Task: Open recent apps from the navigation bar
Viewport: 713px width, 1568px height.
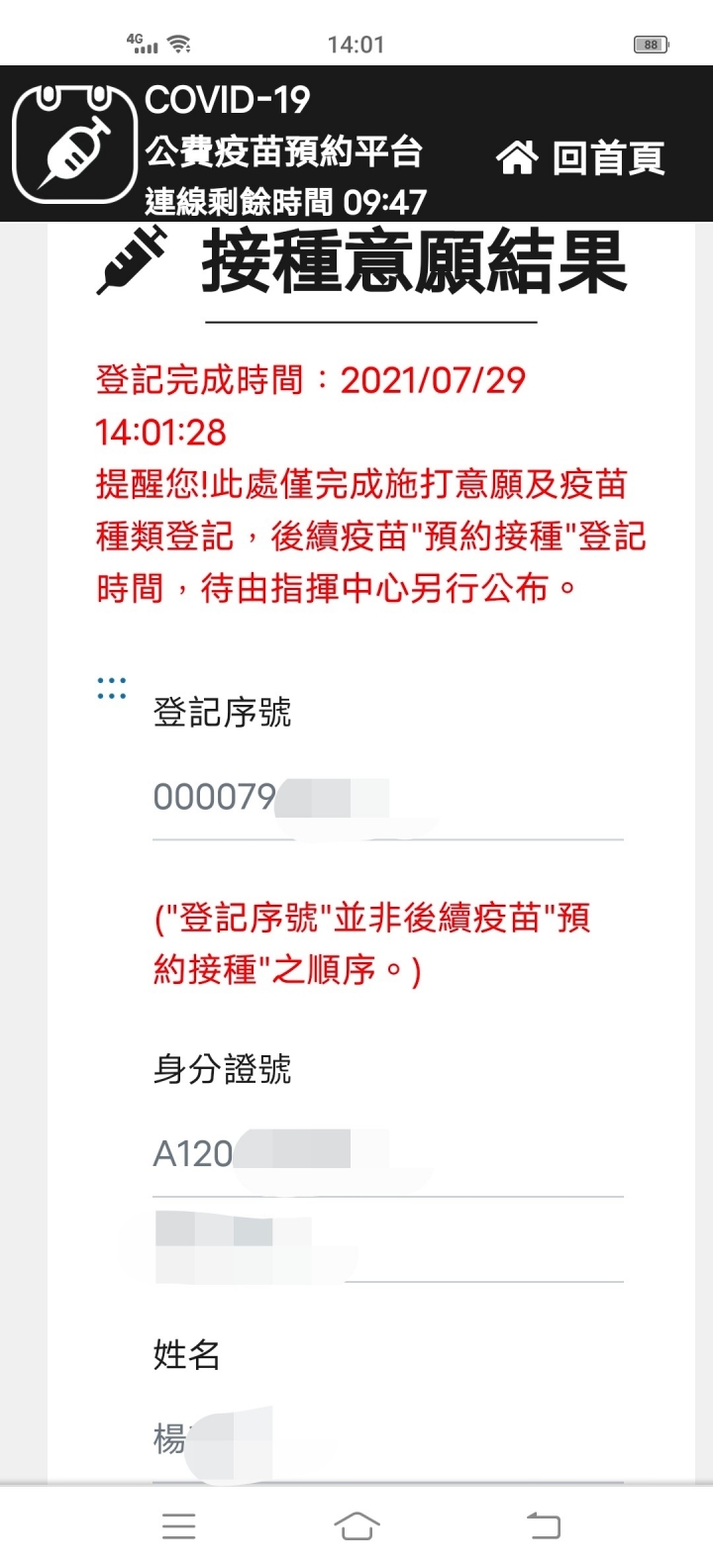Action: (x=178, y=1525)
